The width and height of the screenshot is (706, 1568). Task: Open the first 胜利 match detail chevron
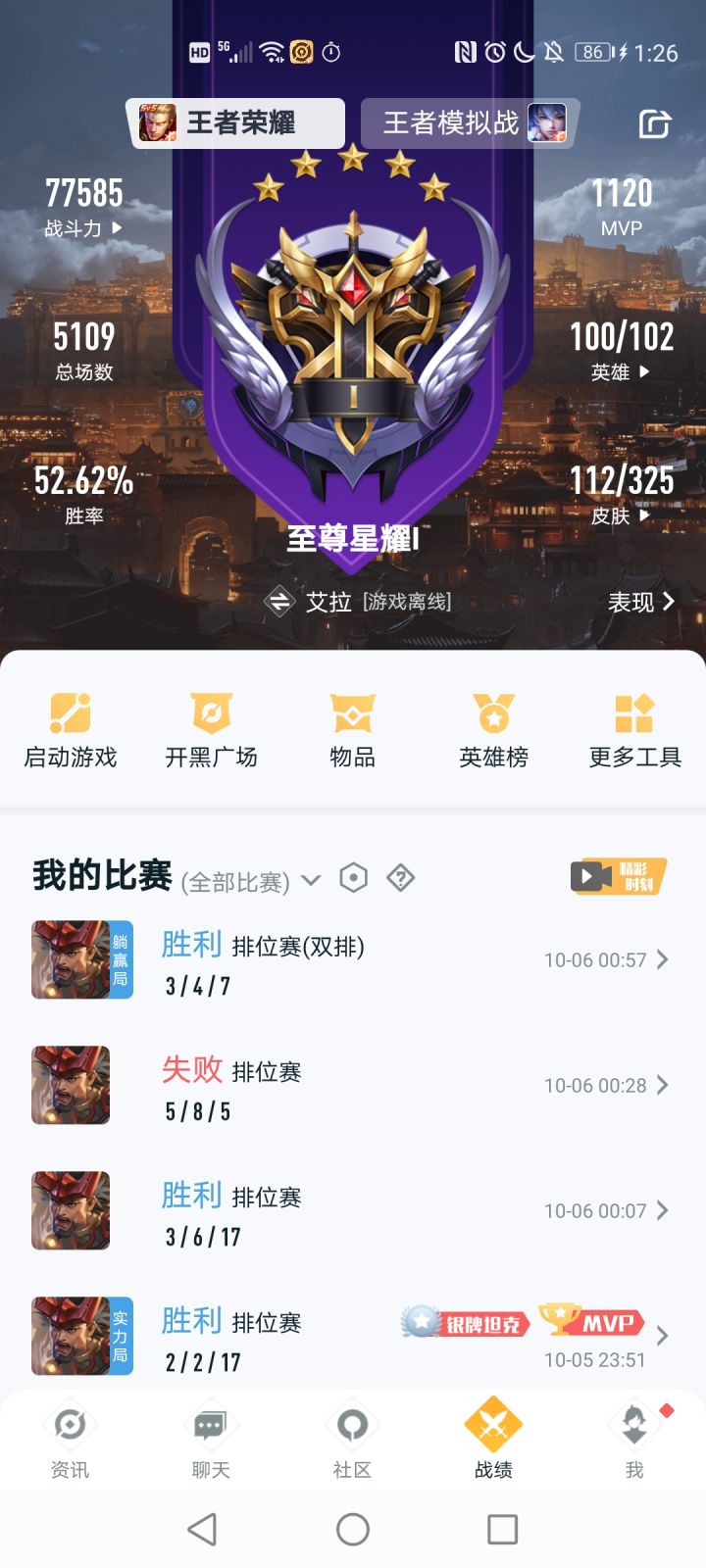coord(663,959)
